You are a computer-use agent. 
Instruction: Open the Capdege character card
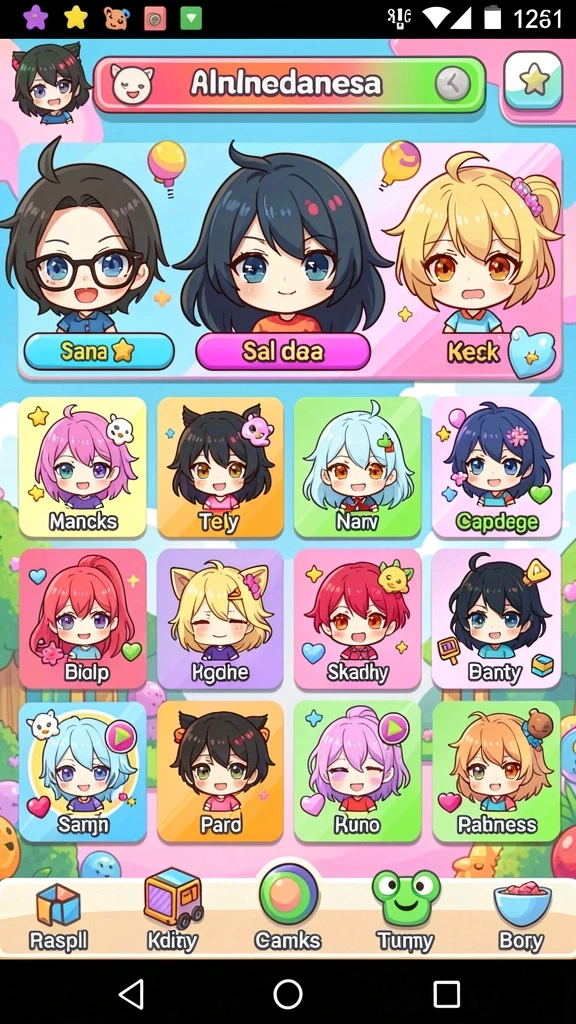point(496,467)
